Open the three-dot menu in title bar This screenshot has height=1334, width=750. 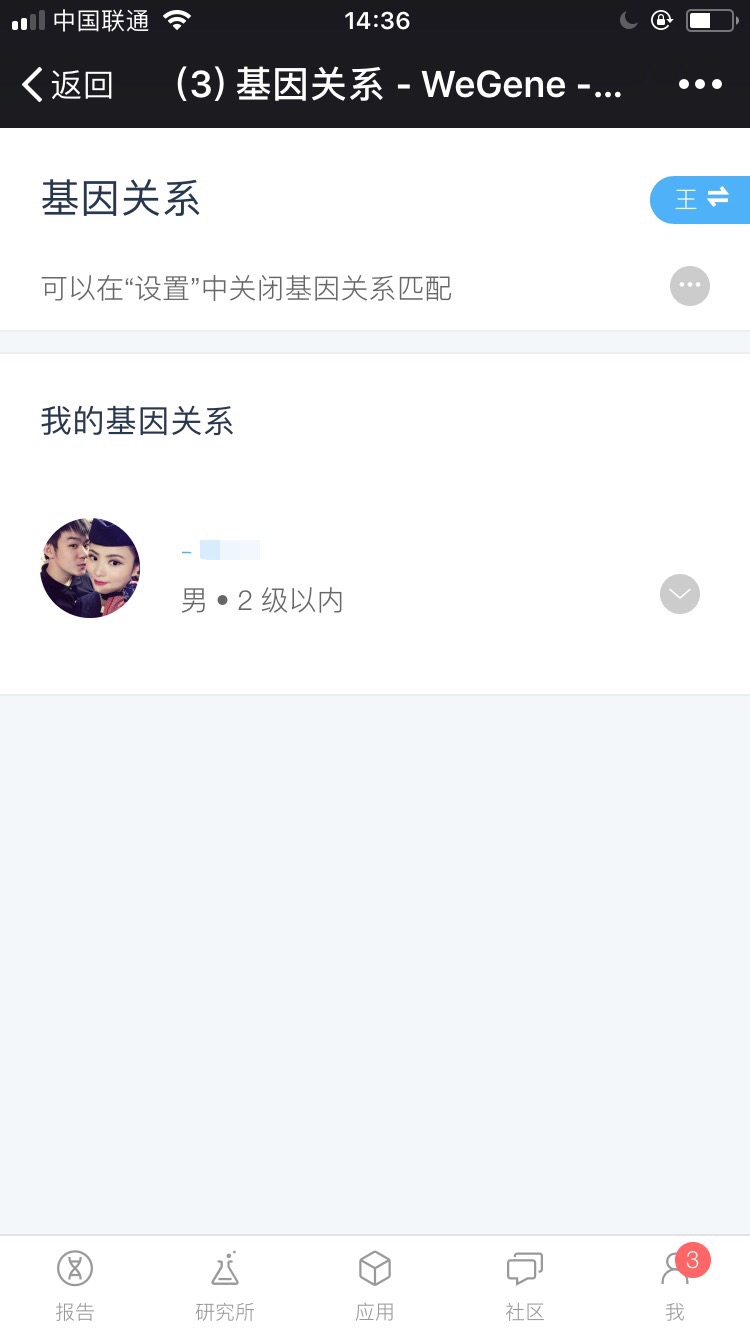tap(700, 85)
